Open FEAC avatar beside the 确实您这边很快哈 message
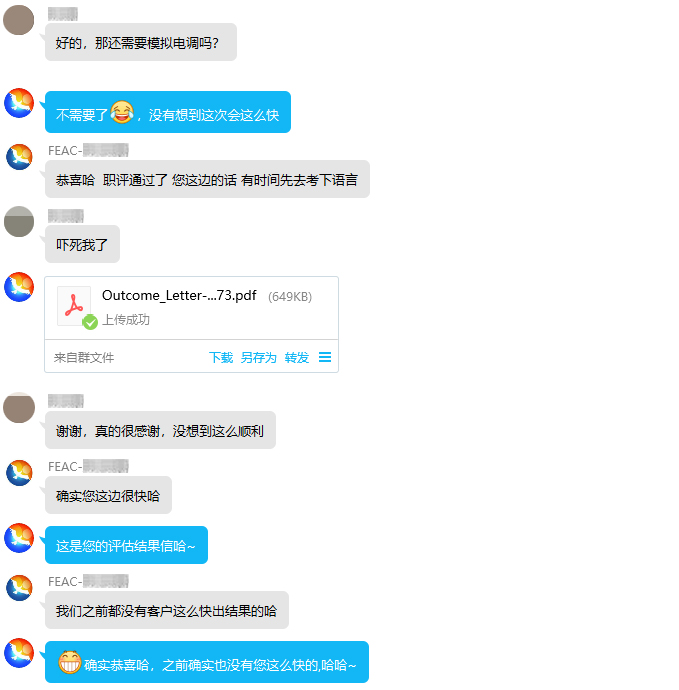This screenshot has width=679, height=690. click(x=19, y=473)
